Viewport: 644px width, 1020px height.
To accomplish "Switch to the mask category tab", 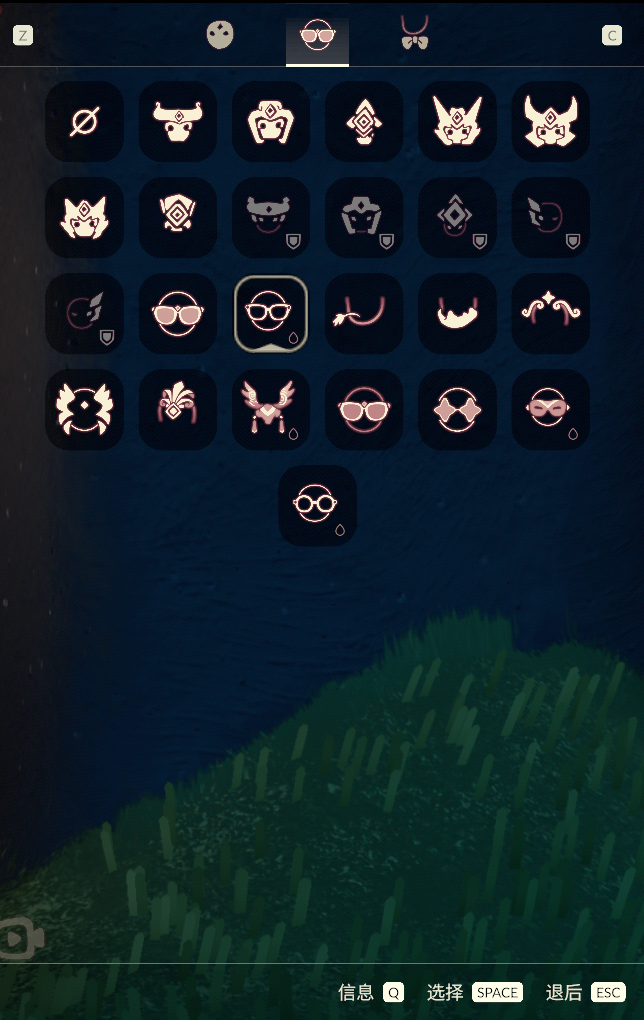I will coord(220,36).
